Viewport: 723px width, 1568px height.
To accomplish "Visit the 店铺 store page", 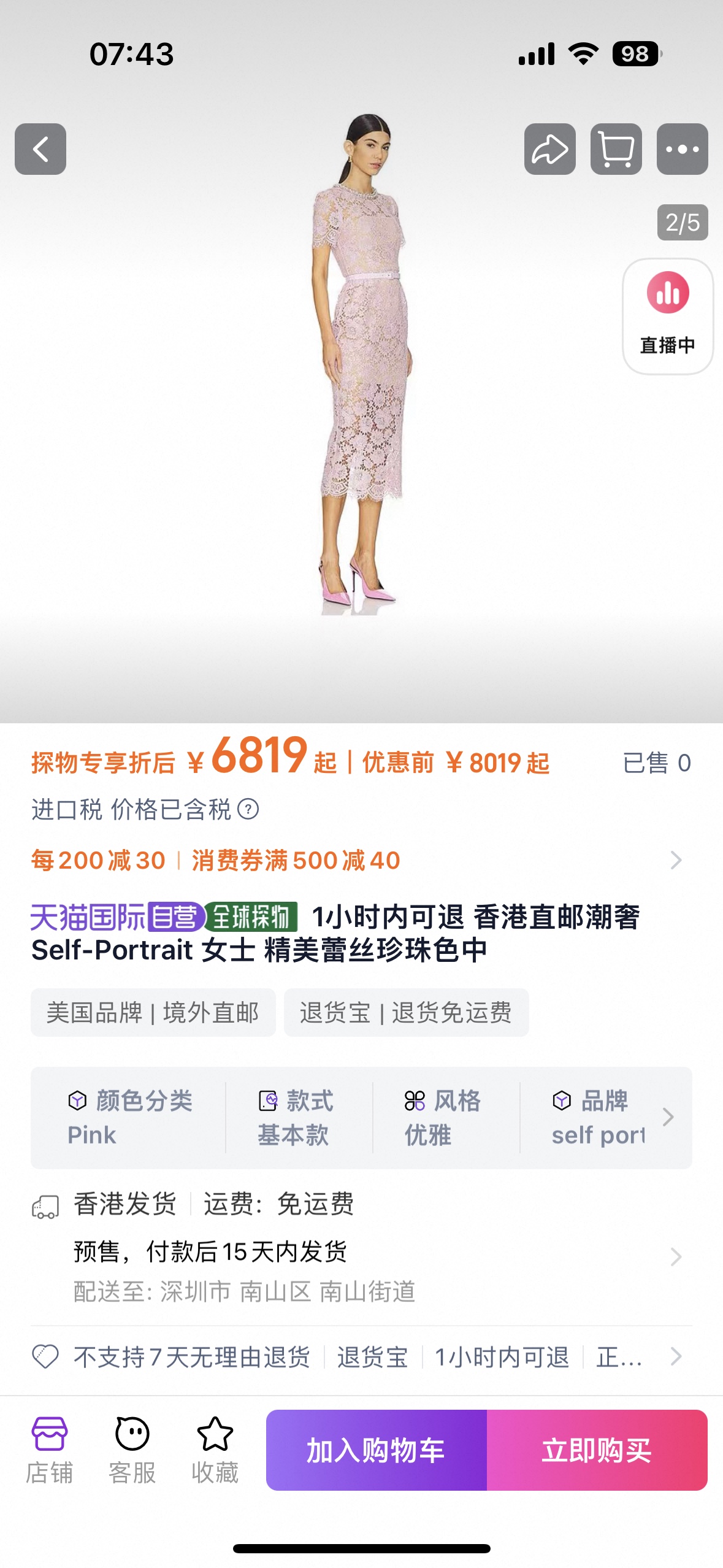I will pyautogui.click(x=49, y=1450).
